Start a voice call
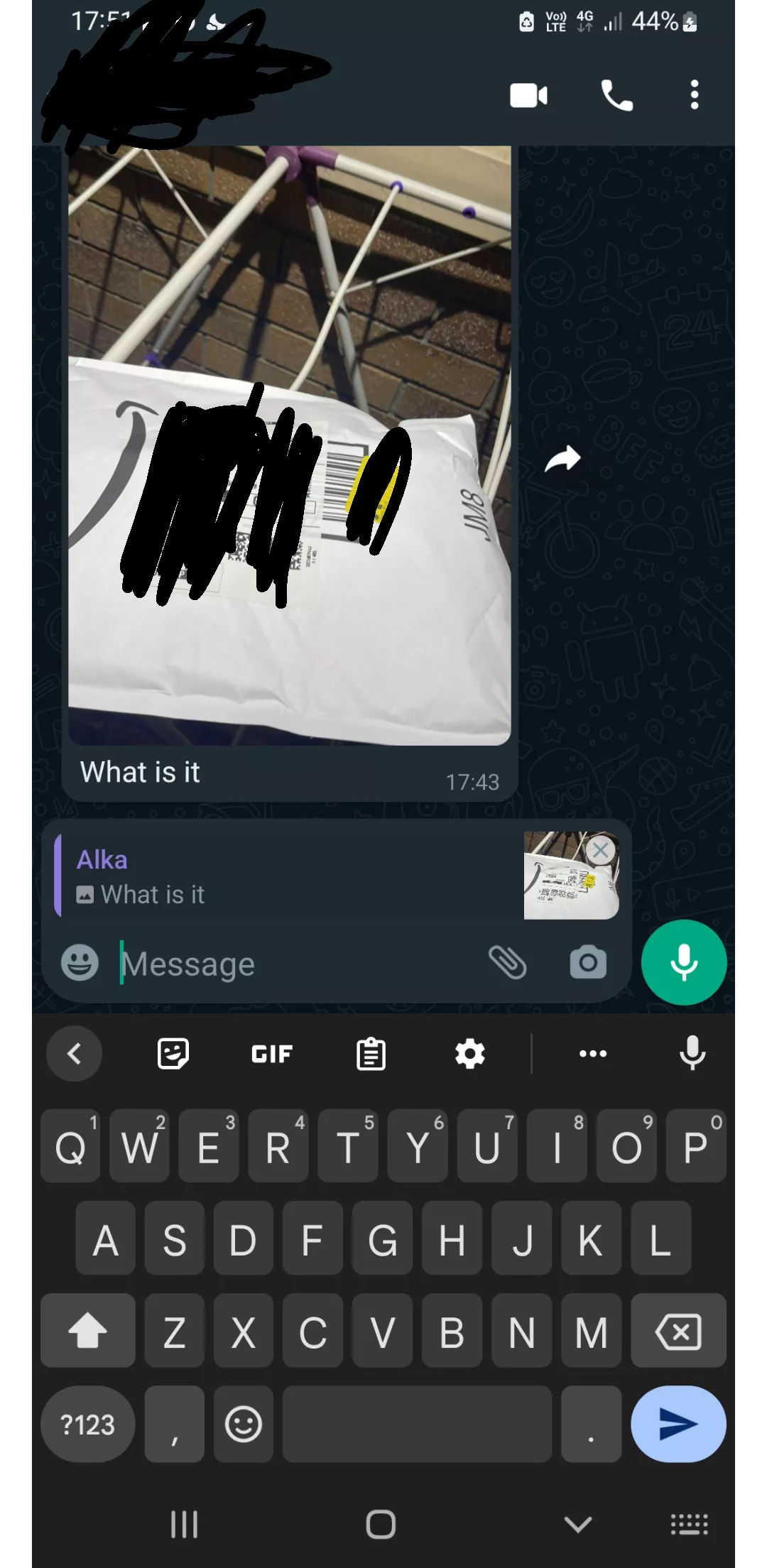The image size is (767, 1568). tap(616, 95)
